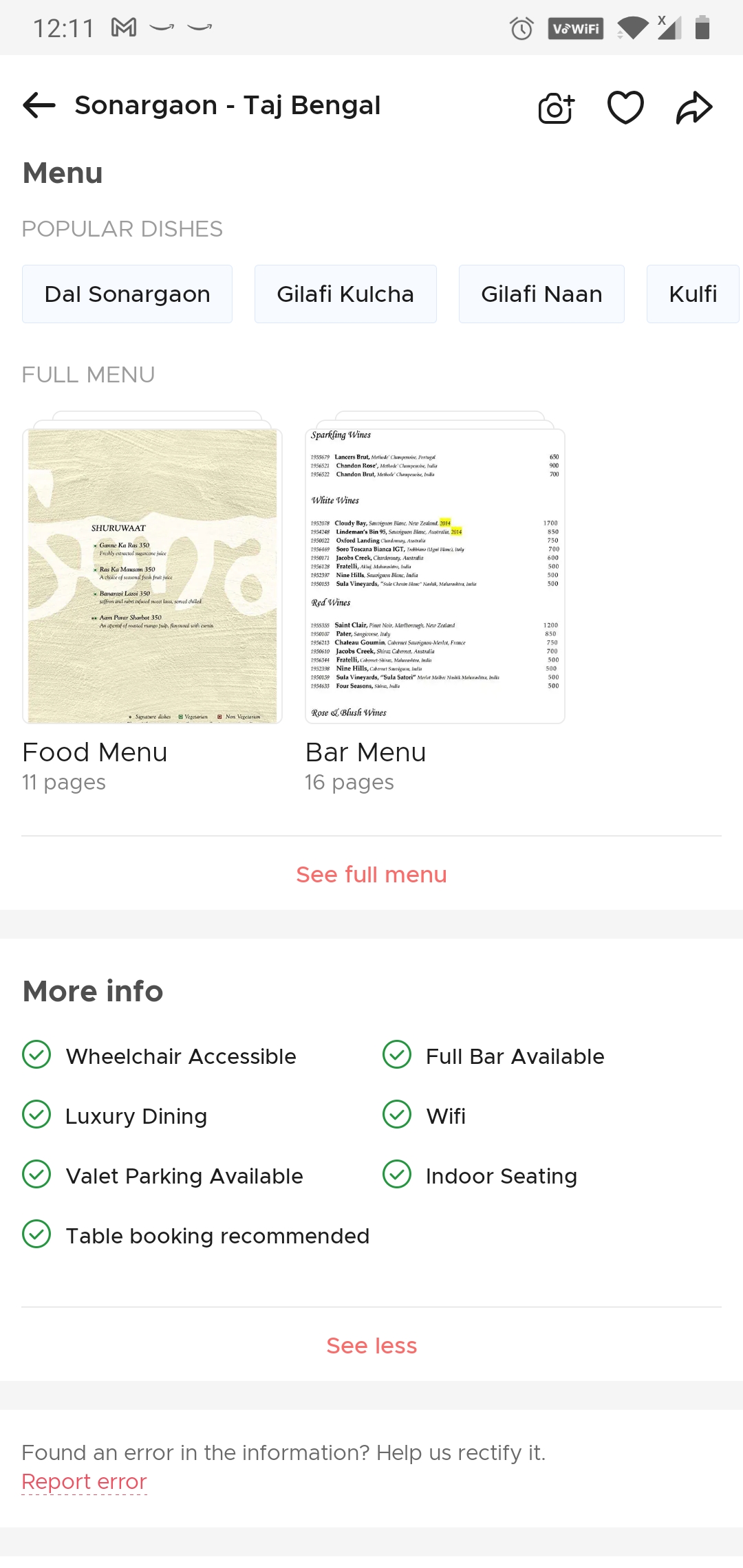Choose the Gilafi Naan popular dish
Screen dimensions: 743x1568
click(x=541, y=294)
